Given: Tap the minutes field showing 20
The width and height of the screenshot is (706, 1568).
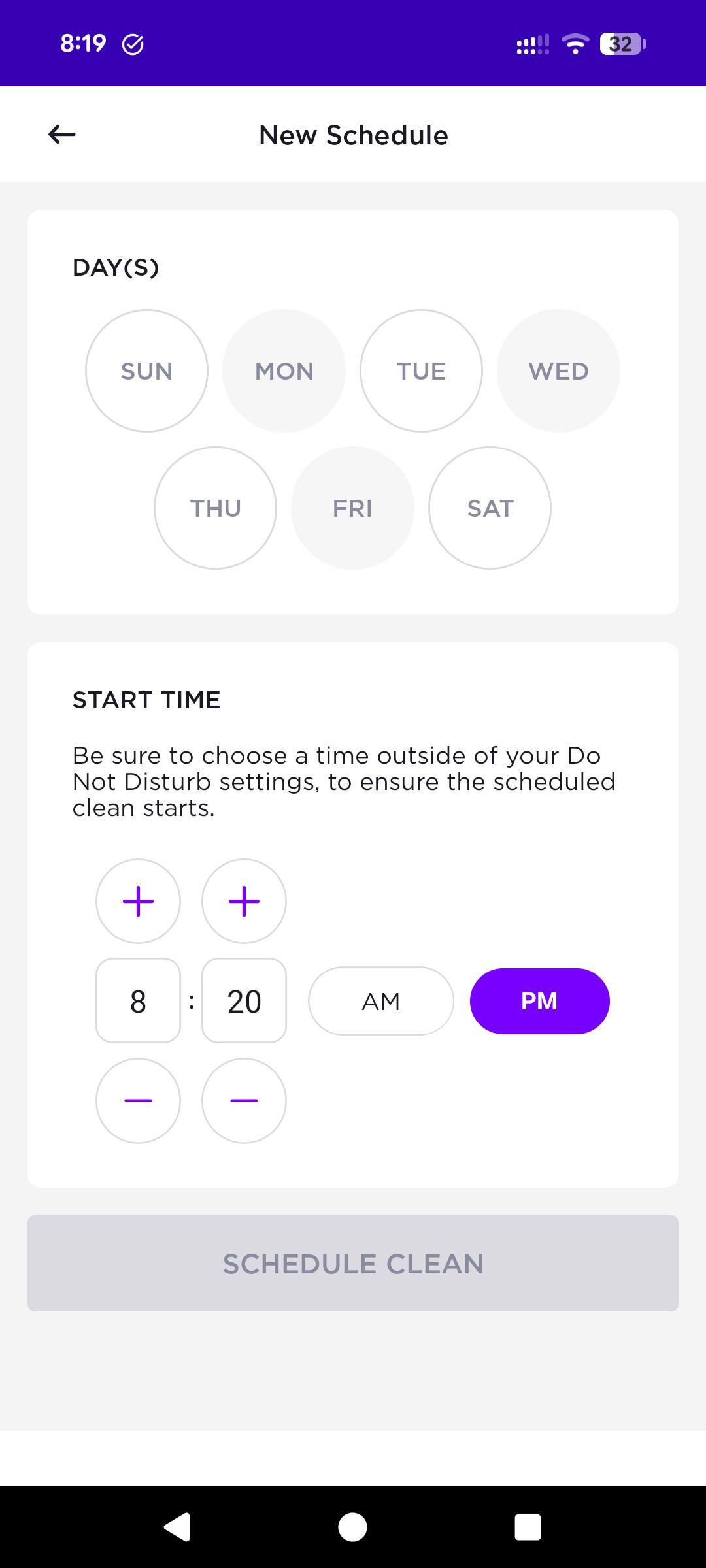Looking at the screenshot, I should (x=244, y=1000).
